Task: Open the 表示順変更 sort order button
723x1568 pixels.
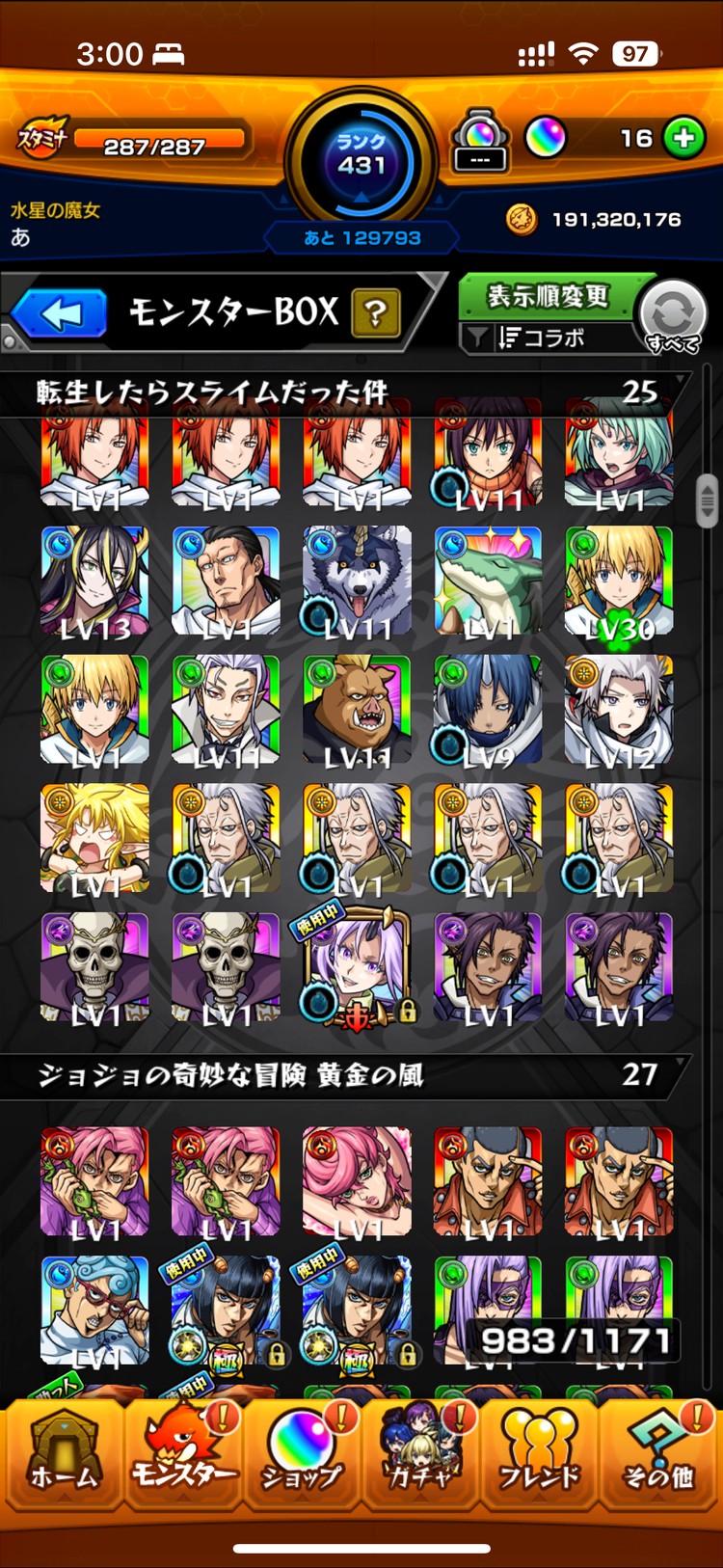Action: pyautogui.click(x=548, y=296)
